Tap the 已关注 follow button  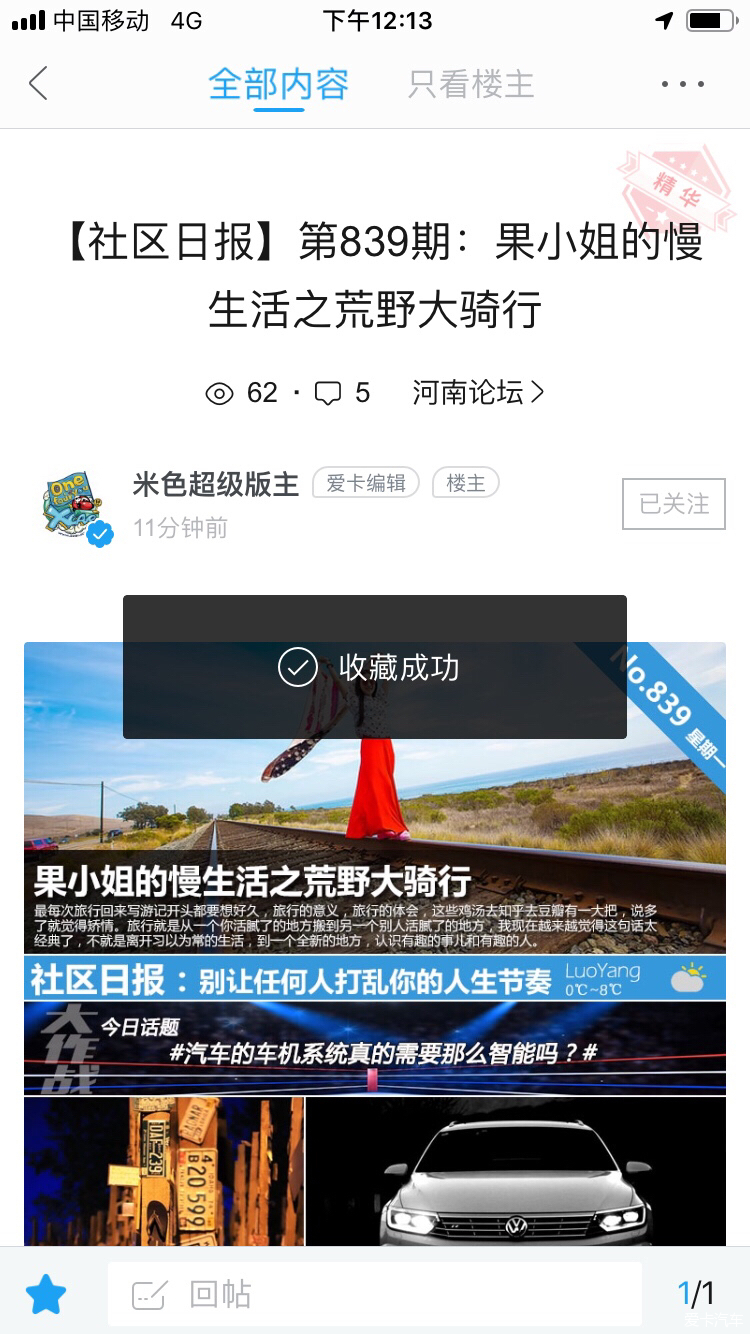click(673, 504)
